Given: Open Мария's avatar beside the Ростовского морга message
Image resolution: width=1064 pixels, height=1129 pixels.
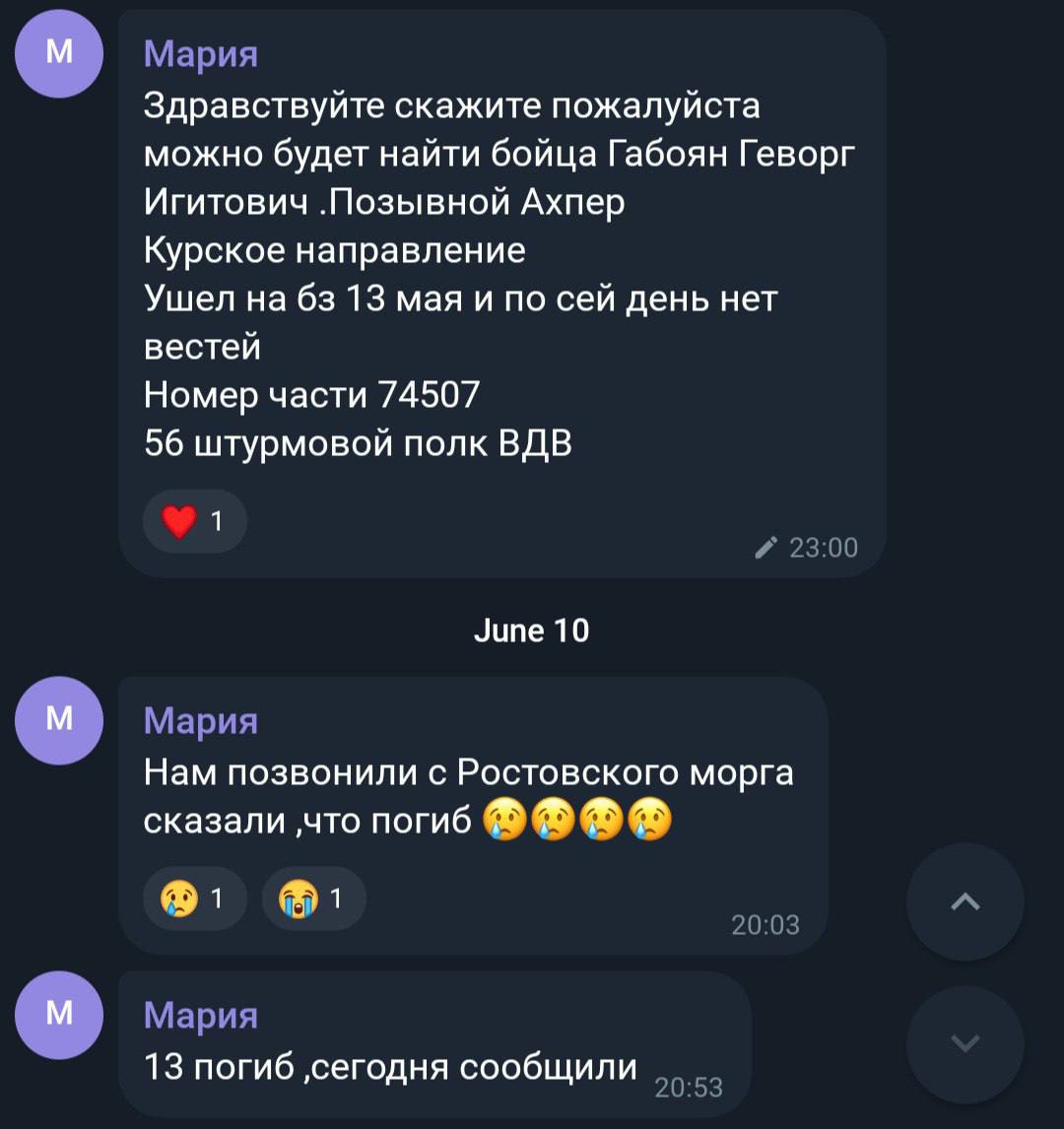Looking at the screenshot, I should point(59,720).
